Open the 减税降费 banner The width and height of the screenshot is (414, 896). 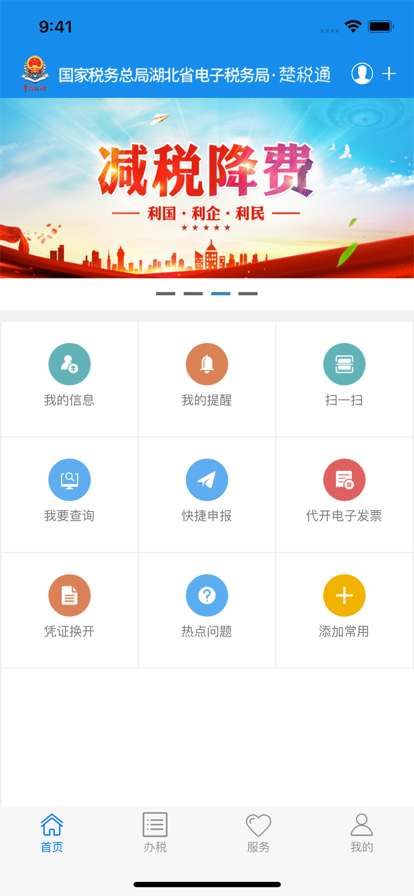tap(207, 188)
